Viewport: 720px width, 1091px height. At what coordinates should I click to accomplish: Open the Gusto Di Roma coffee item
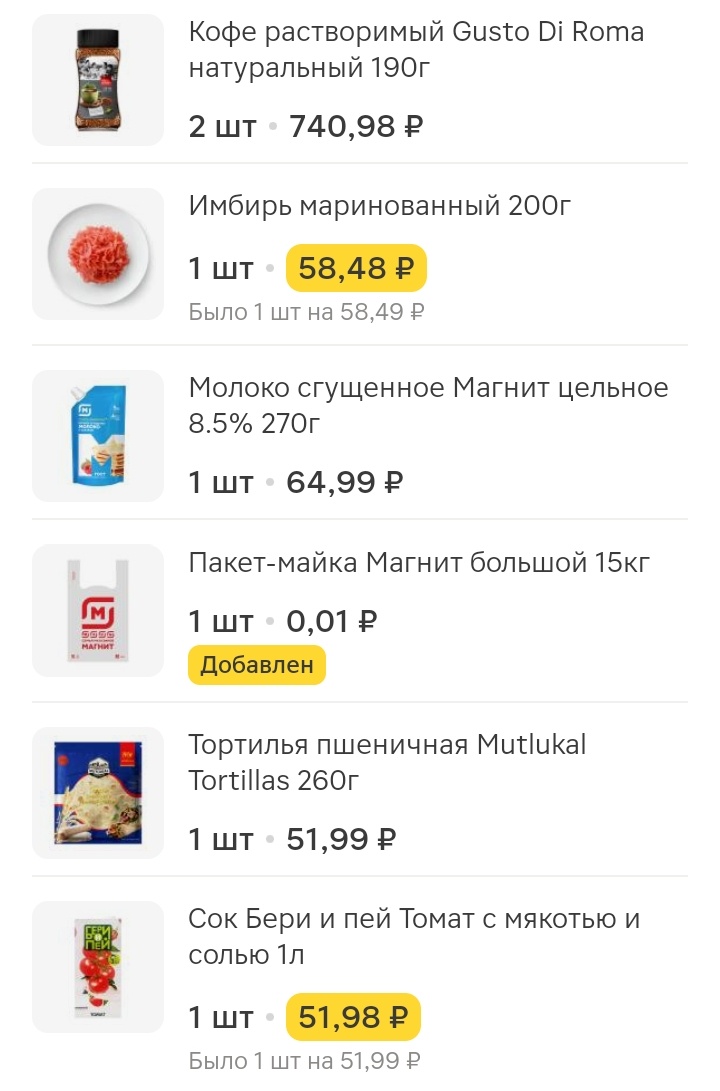(x=416, y=51)
